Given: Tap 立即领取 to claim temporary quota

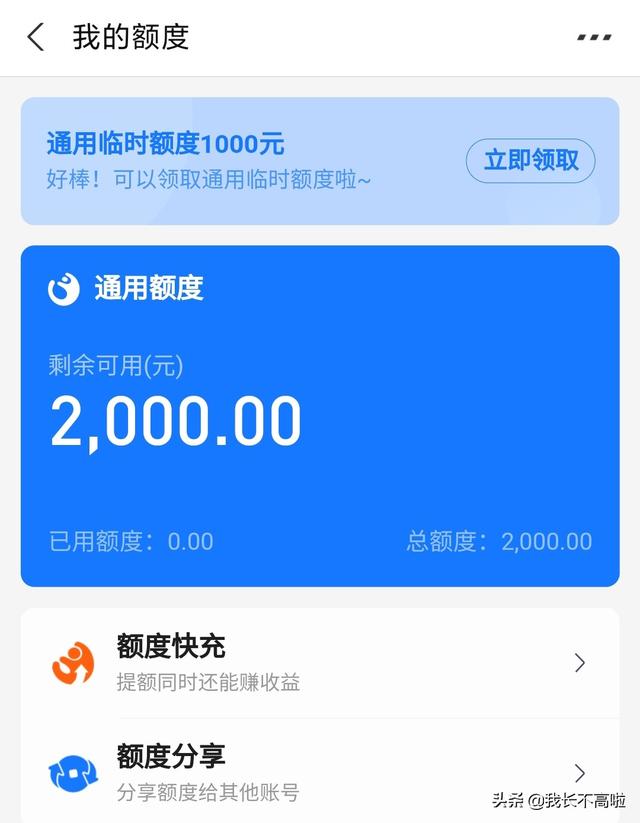Looking at the screenshot, I should pyautogui.click(x=530, y=161).
